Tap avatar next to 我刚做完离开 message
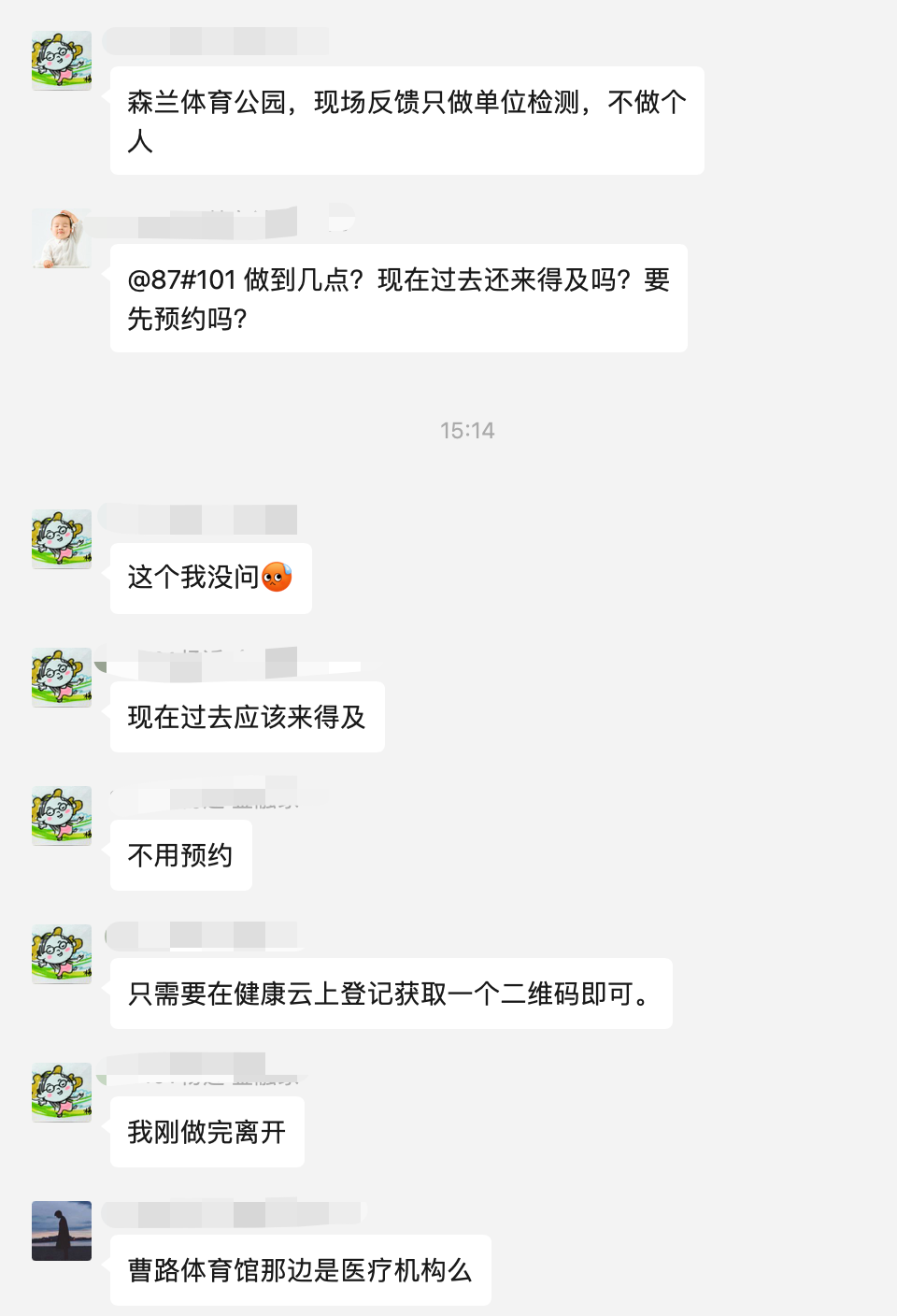This screenshot has width=897, height=1316. 62,1093
